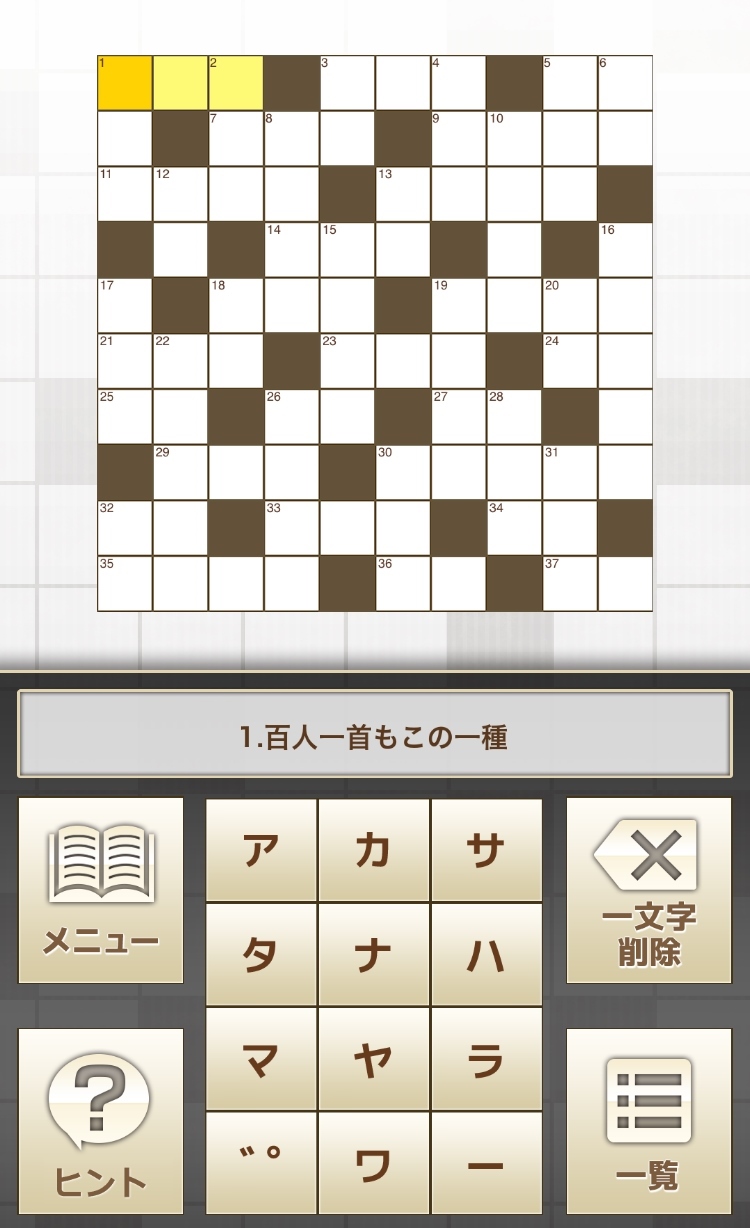Select crossword cell numbered 13
Image resolution: width=750 pixels, height=1228 pixels.
tap(403, 194)
